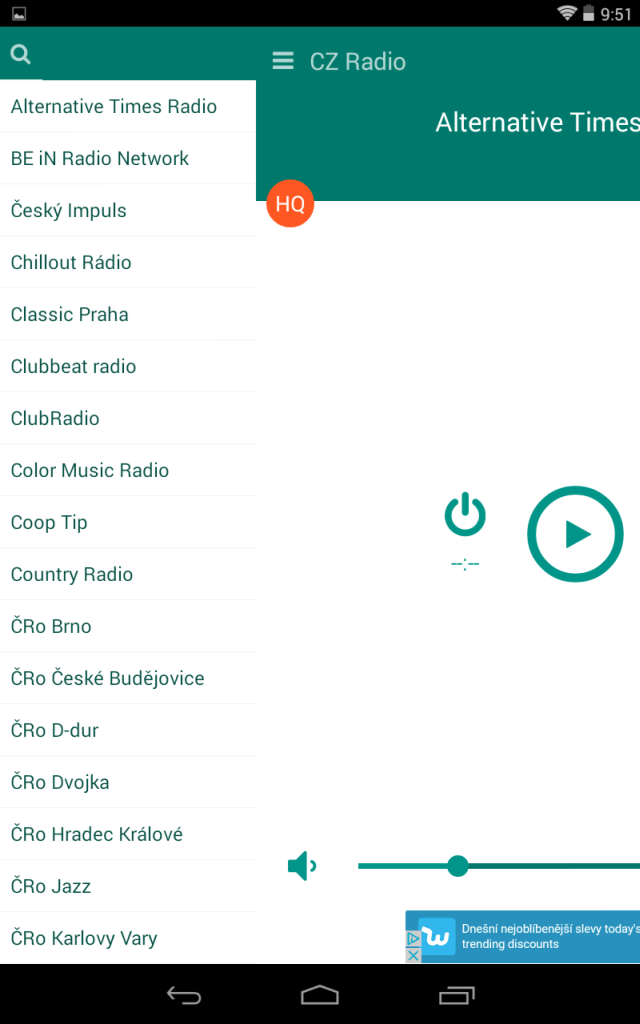
Task: Open ČRo Brno station
Action: tap(128, 626)
